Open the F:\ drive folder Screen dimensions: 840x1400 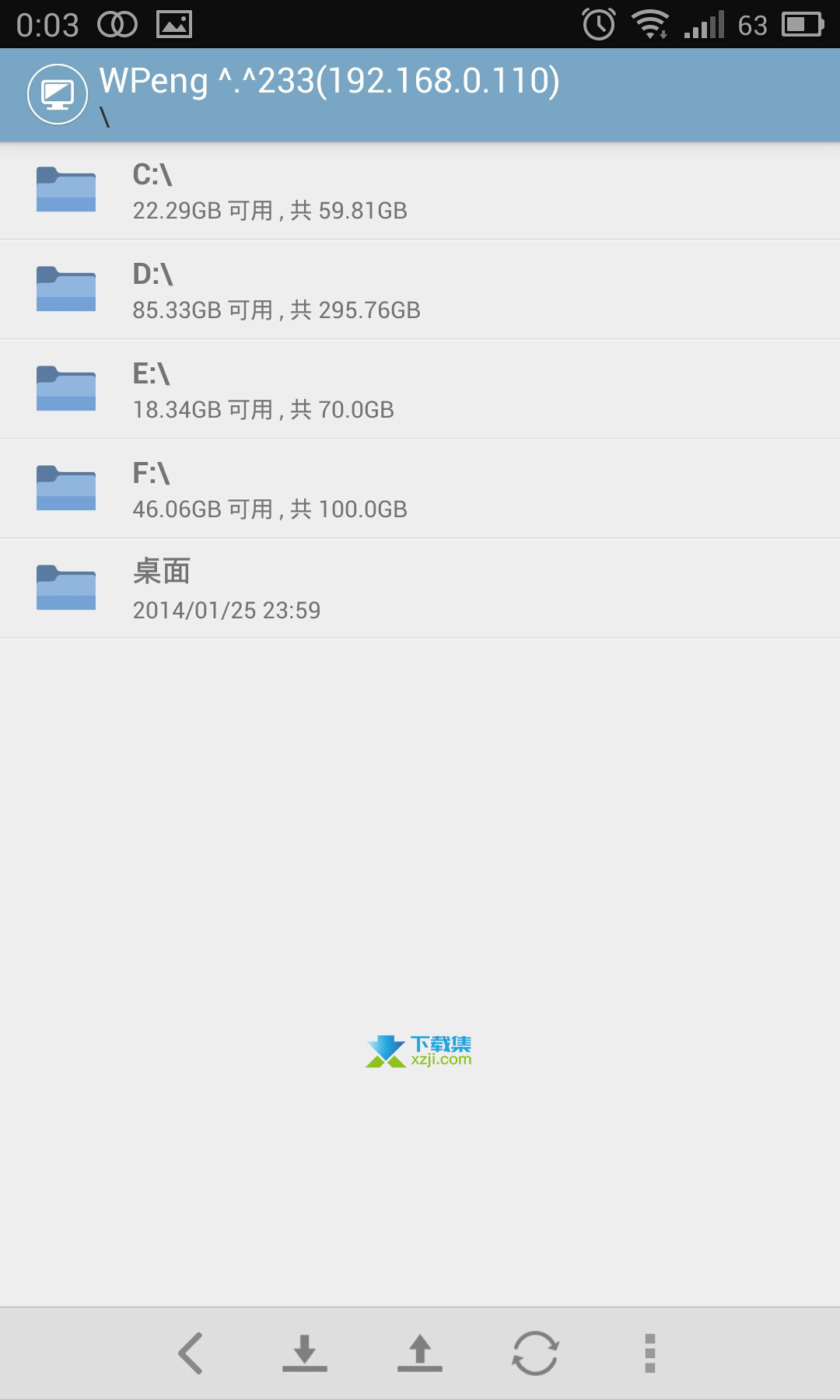click(x=420, y=488)
